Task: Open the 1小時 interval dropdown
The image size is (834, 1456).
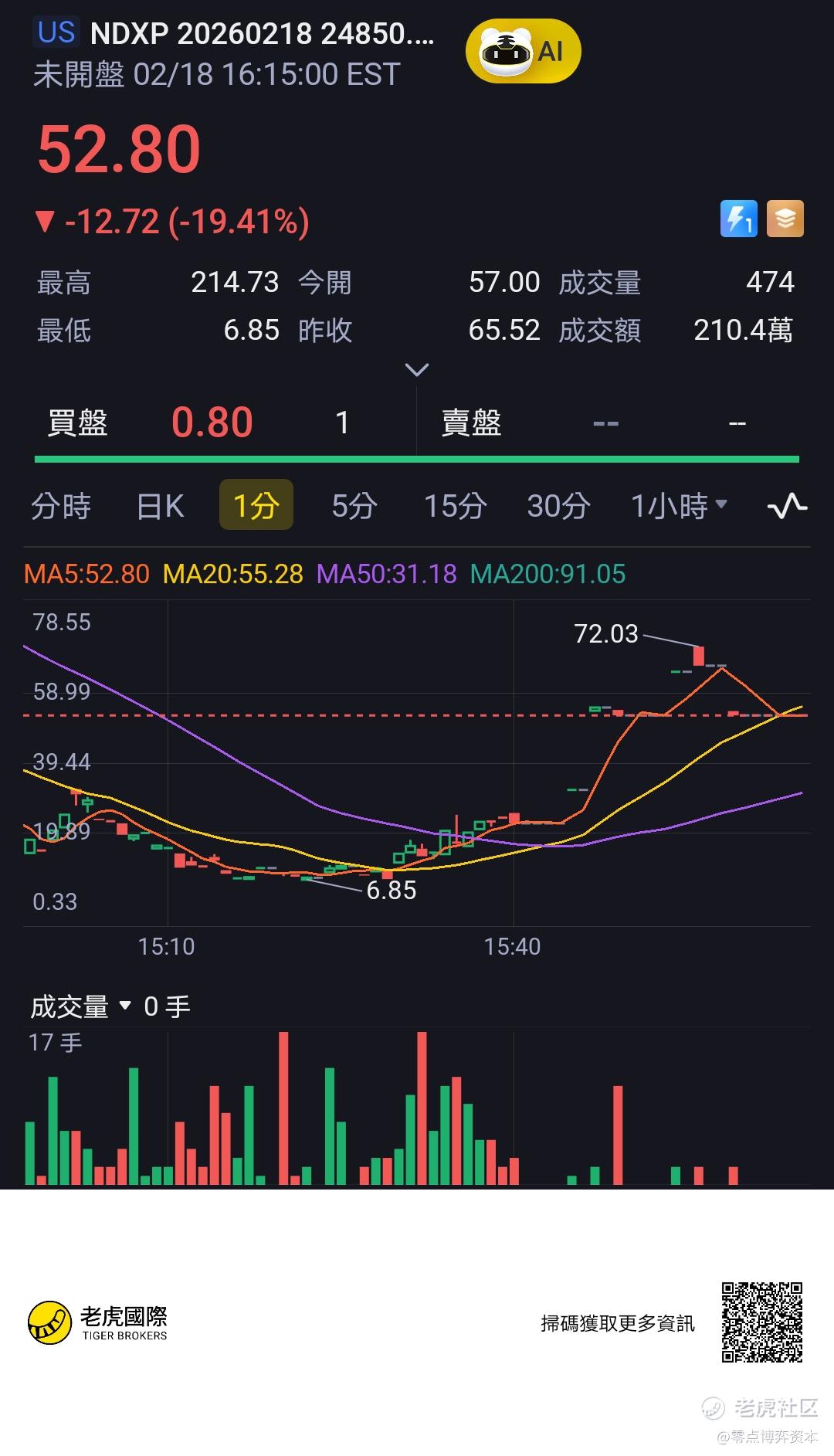Action: (x=679, y=506)
